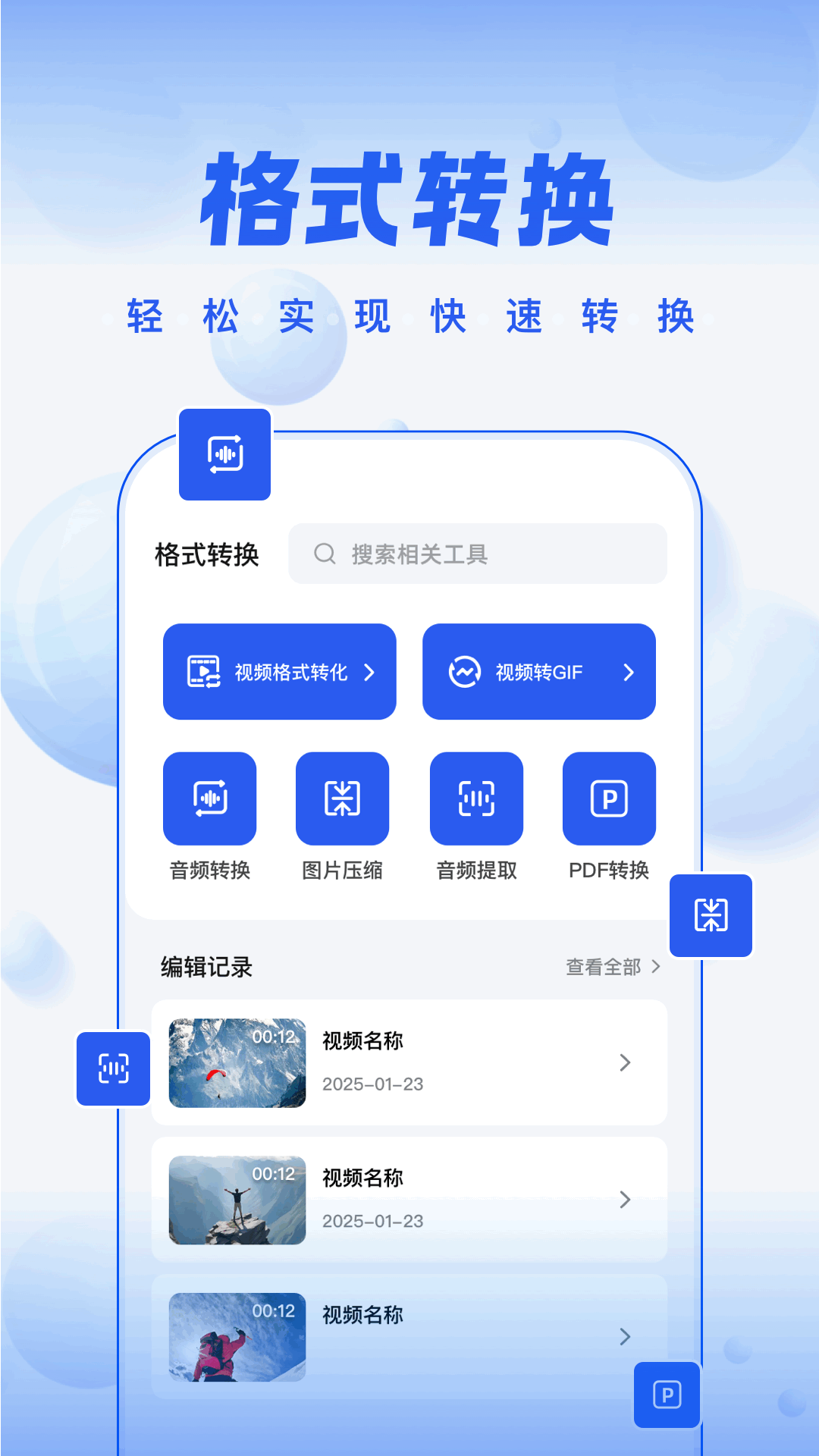Select the 格式转换 section header
819x1456 pixels.
tap(206, 554)
